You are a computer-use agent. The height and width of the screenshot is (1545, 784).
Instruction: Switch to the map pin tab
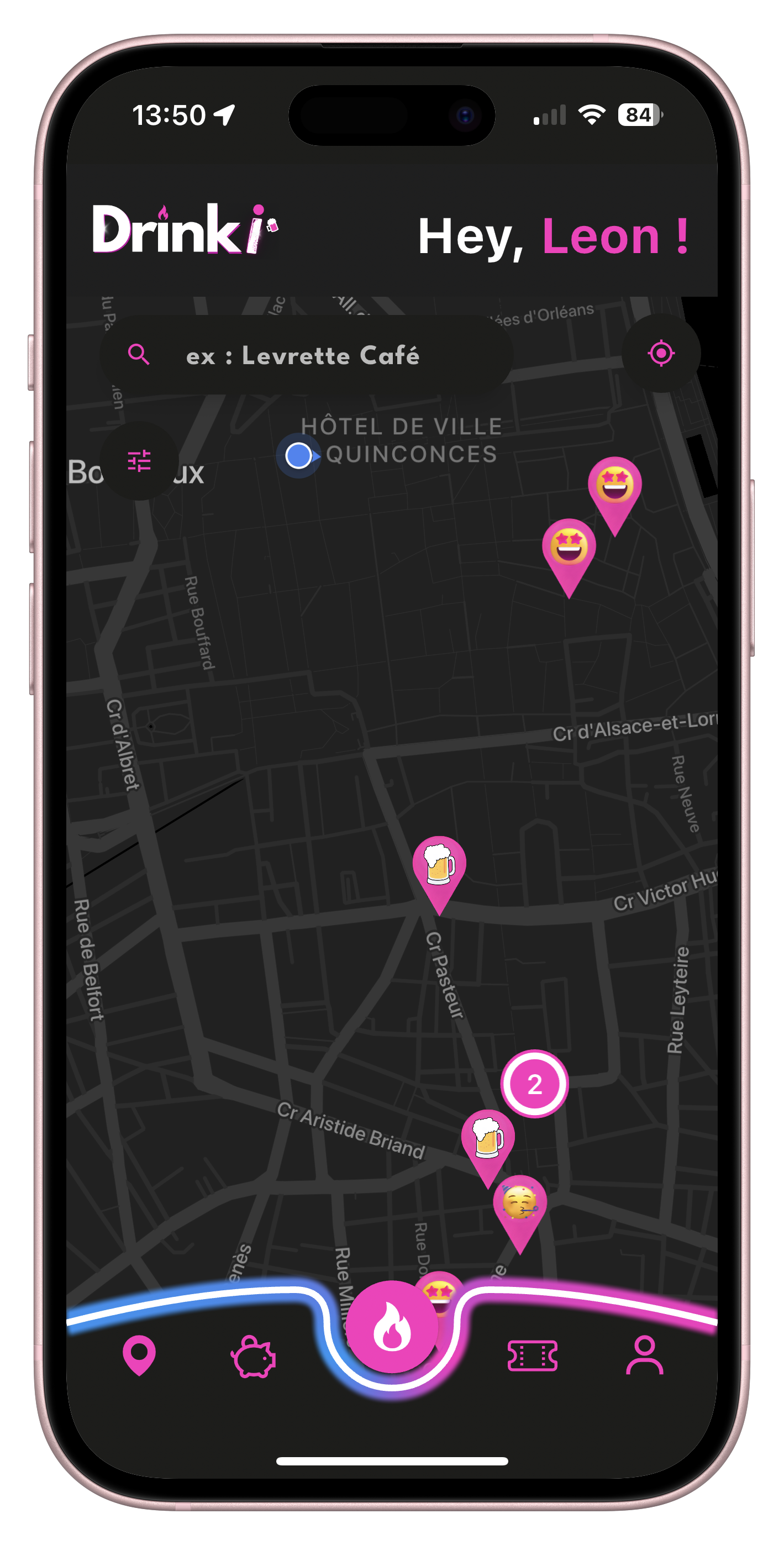[139, 1355]
